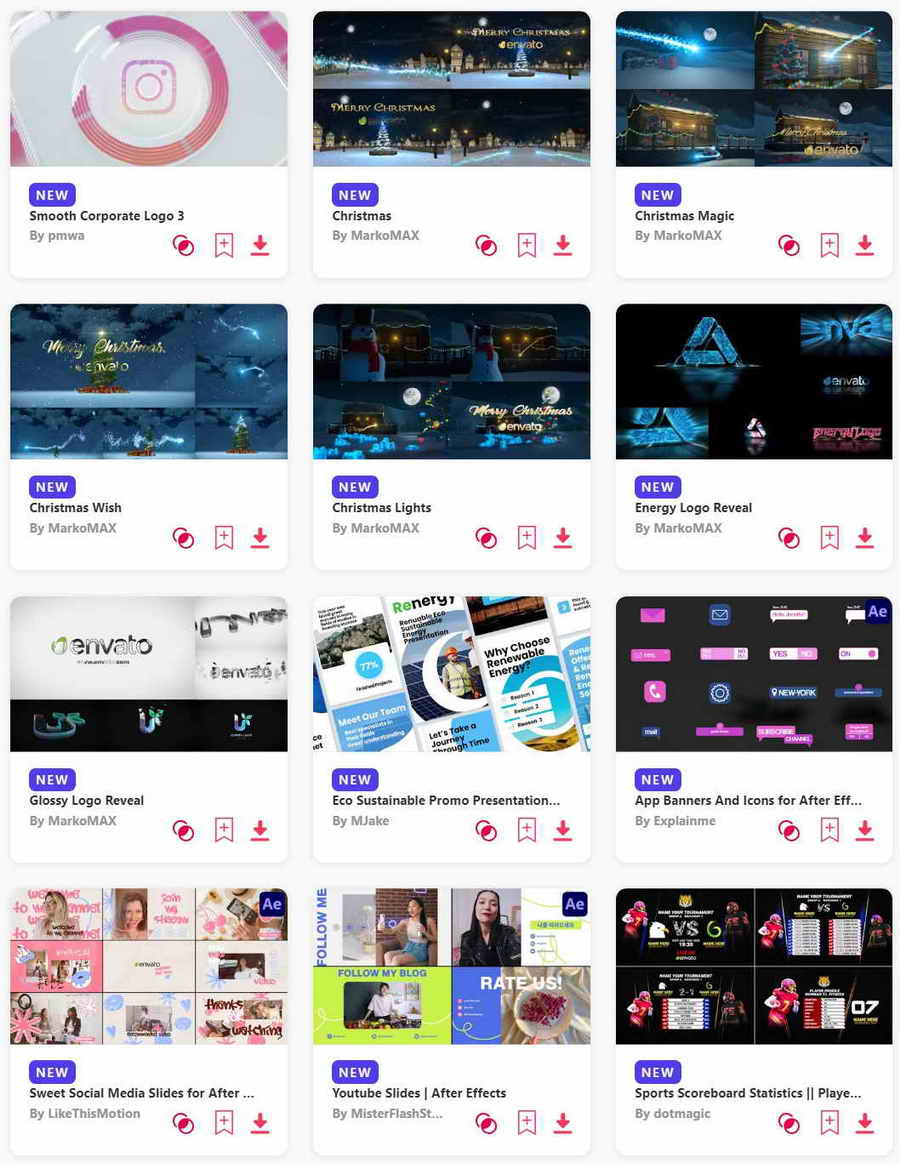Bookmark Sweet Social Media Slides
This screenshot has height=1164, width=900.
(x=224, y=1123)
